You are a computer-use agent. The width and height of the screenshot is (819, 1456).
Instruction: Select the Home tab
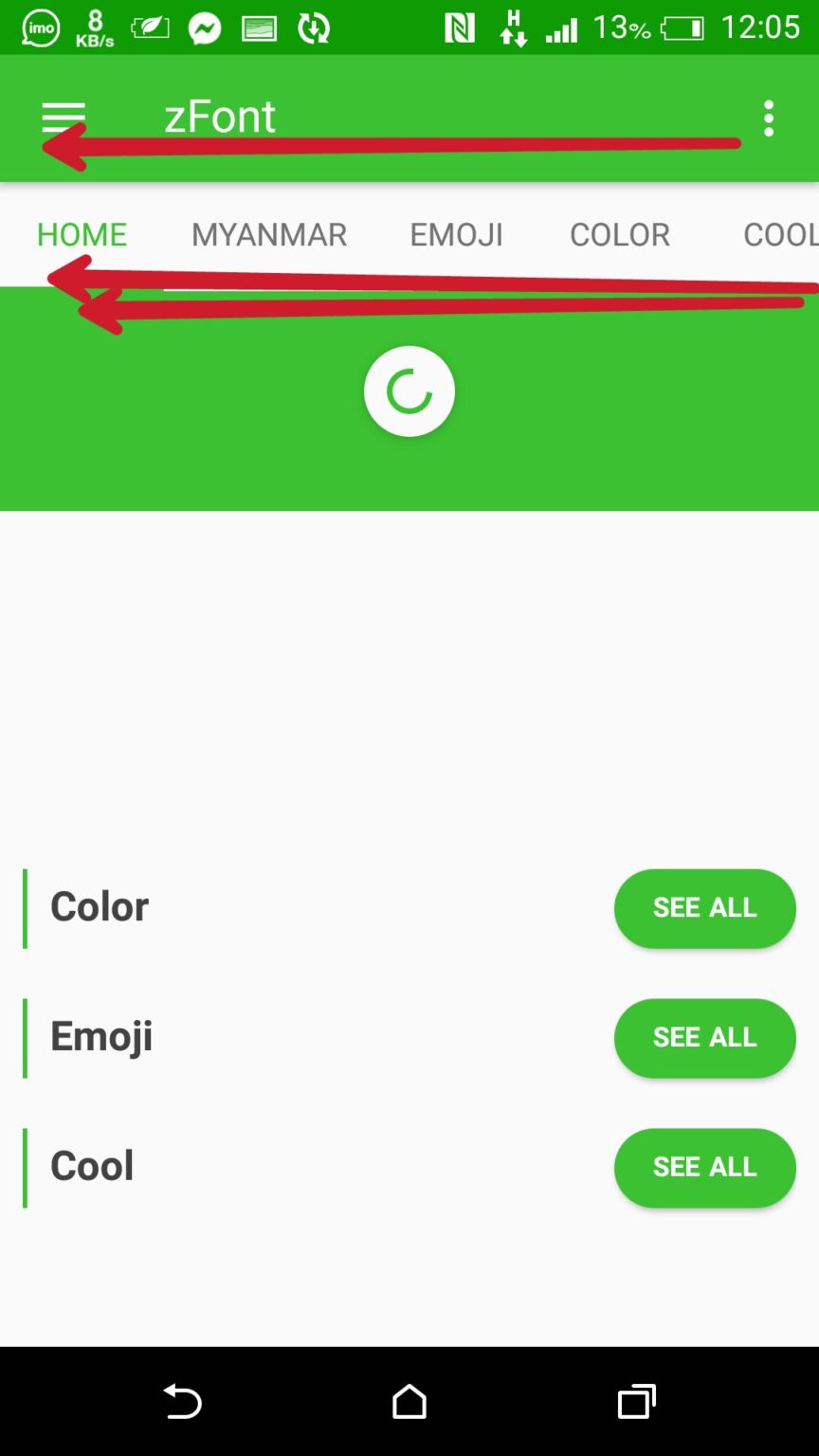(x=82, y=234)
